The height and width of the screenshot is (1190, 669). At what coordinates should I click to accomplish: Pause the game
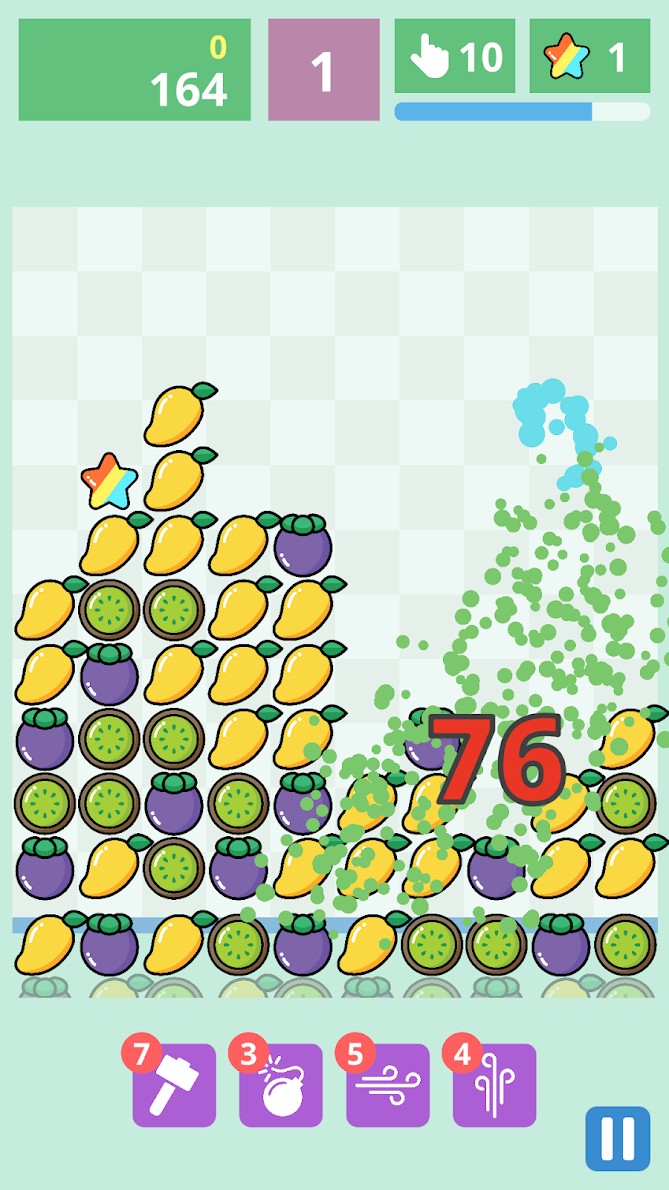pyautogui.click(x=618, y=1138)
